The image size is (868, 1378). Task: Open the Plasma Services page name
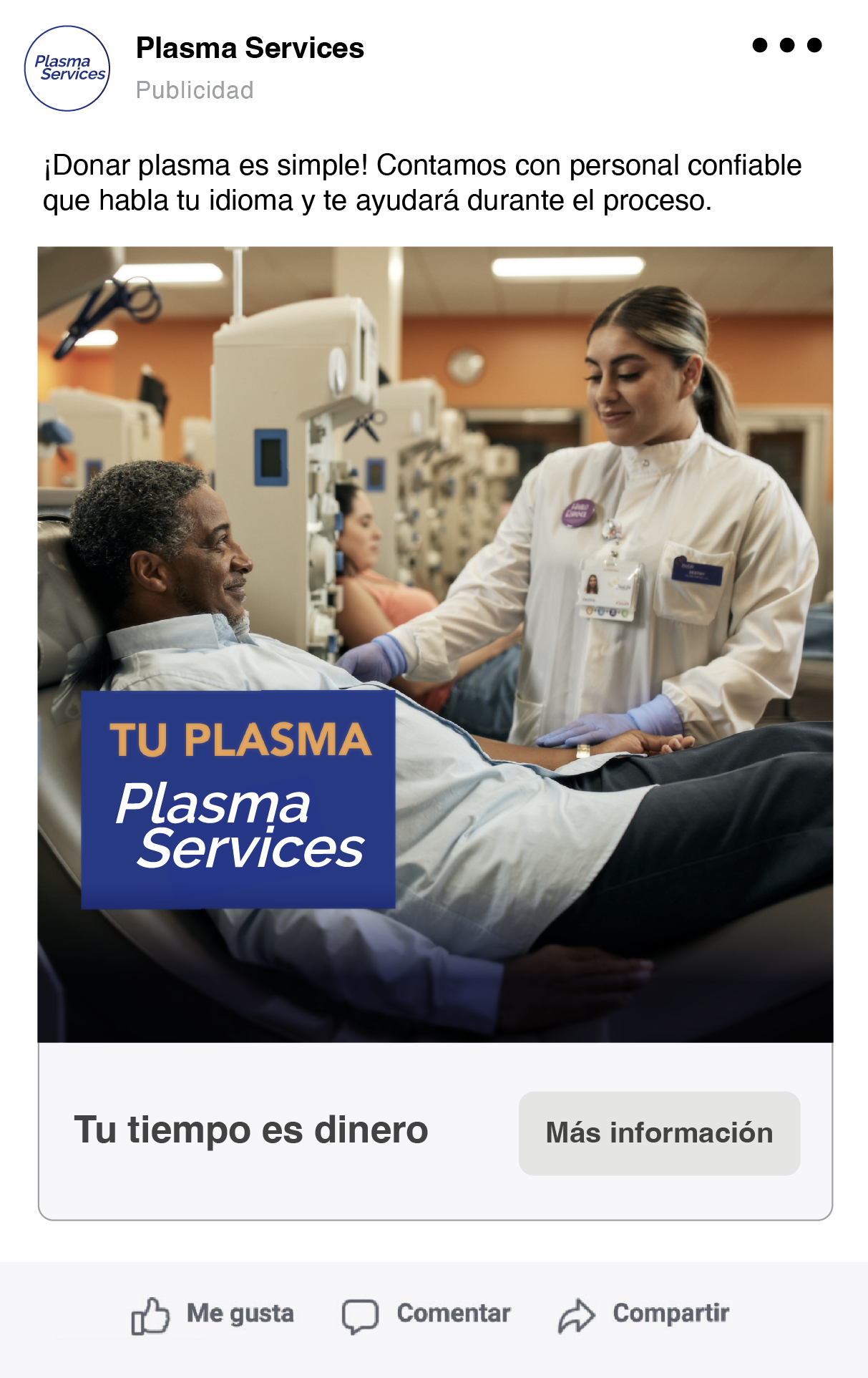[x=250, y=48]
